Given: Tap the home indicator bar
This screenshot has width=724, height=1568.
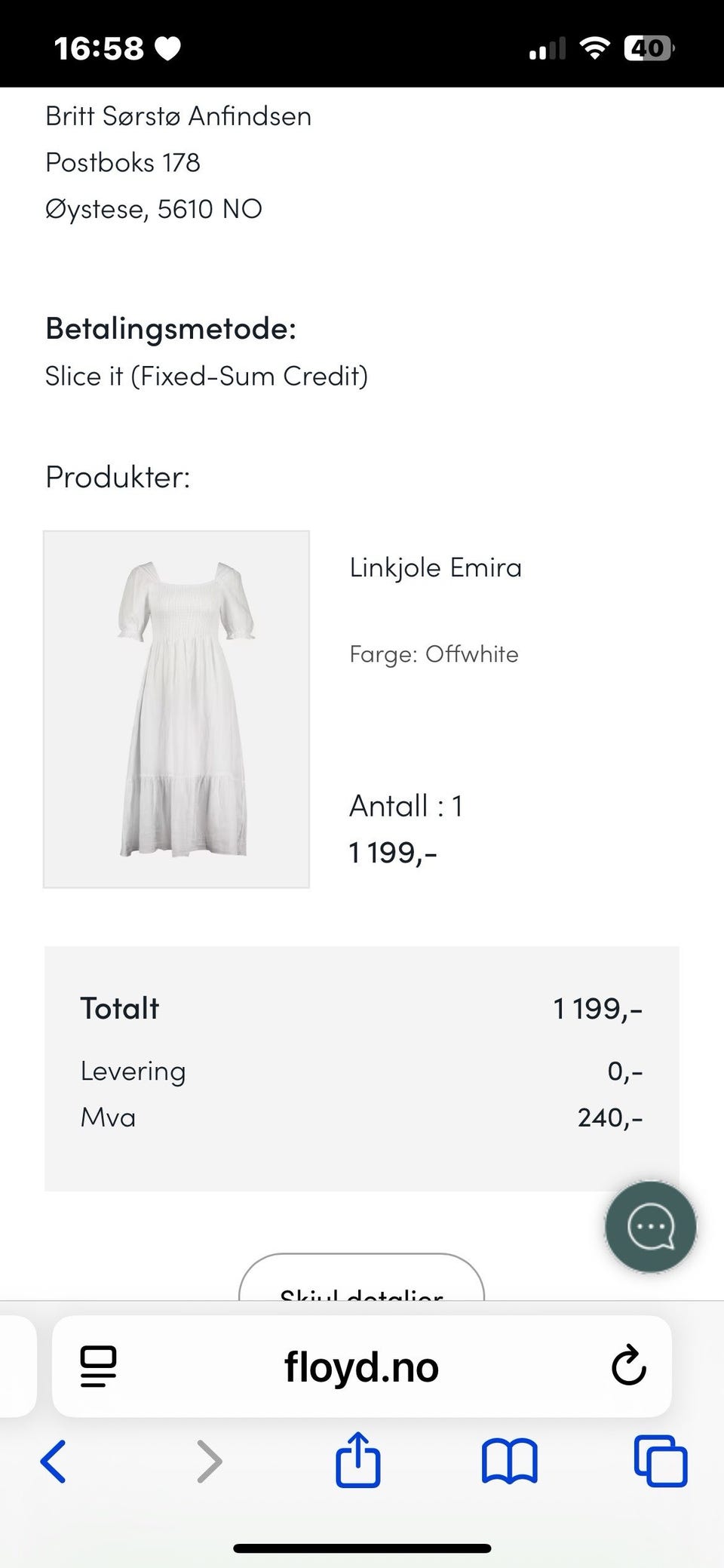Looking at the screenshot, I should click(361, 1546).
